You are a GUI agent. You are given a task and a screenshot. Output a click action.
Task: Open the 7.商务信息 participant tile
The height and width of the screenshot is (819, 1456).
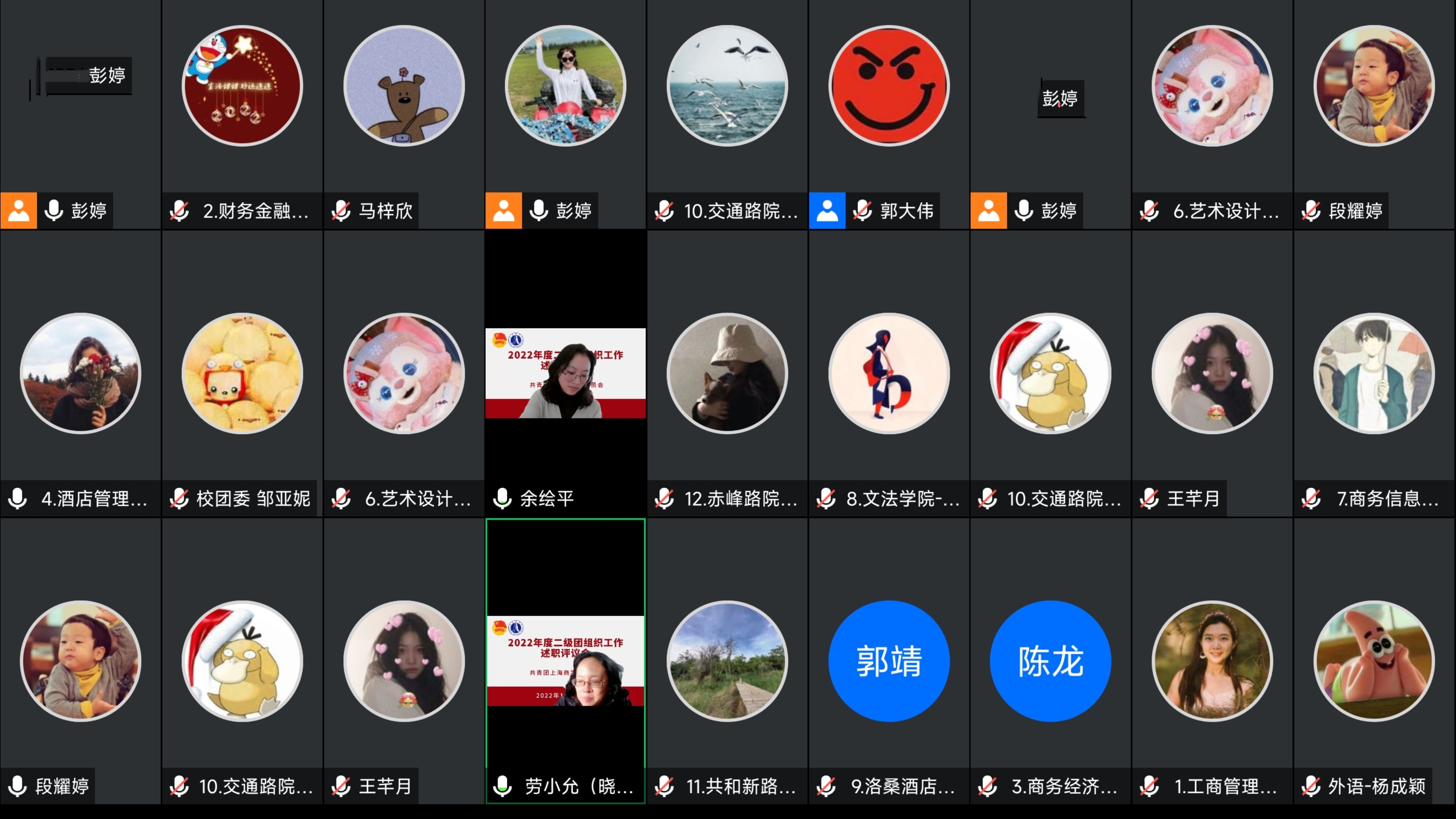coord(1374,374)
